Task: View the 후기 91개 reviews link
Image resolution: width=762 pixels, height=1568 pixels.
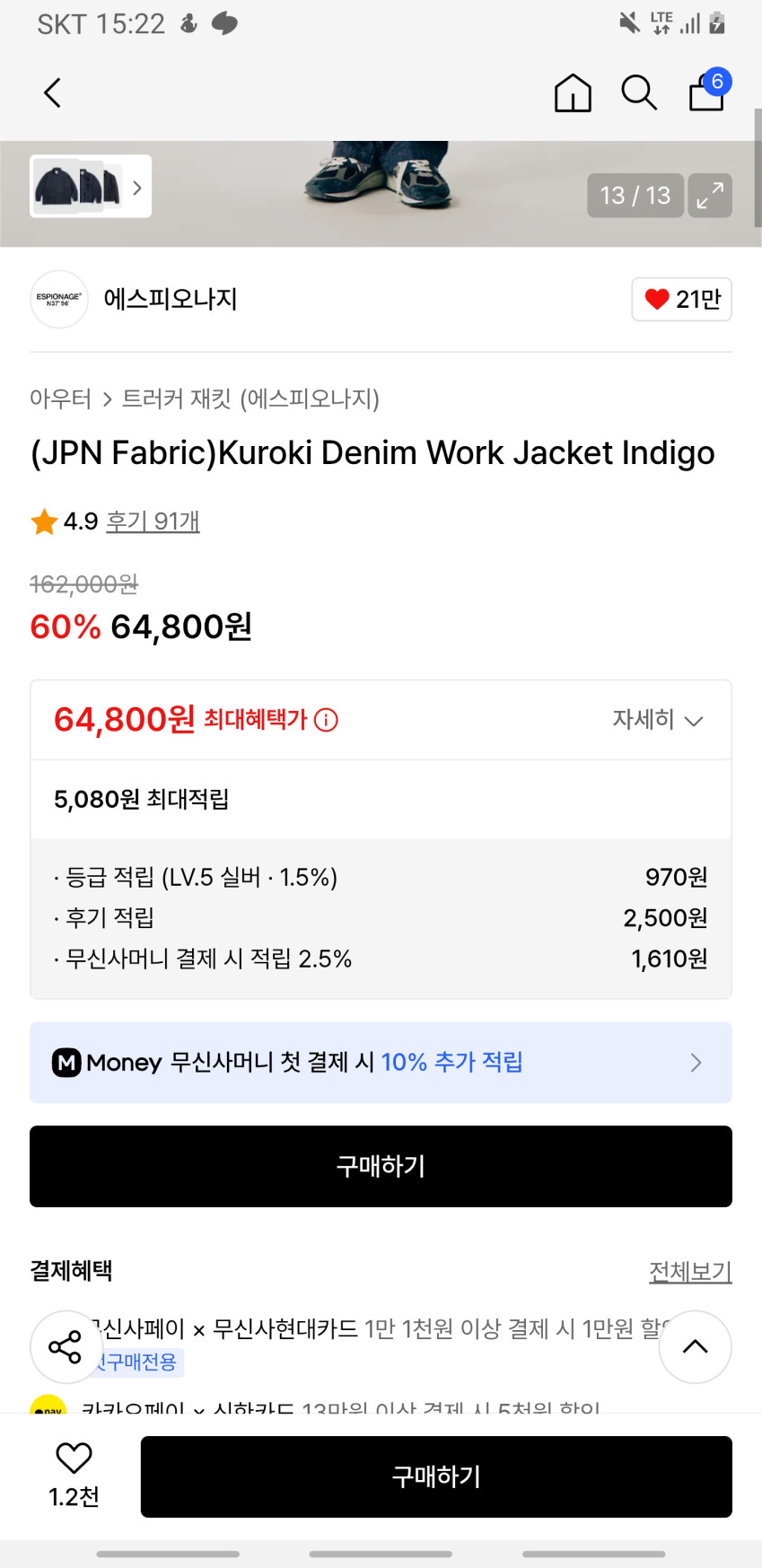Action: click(153, 521)
